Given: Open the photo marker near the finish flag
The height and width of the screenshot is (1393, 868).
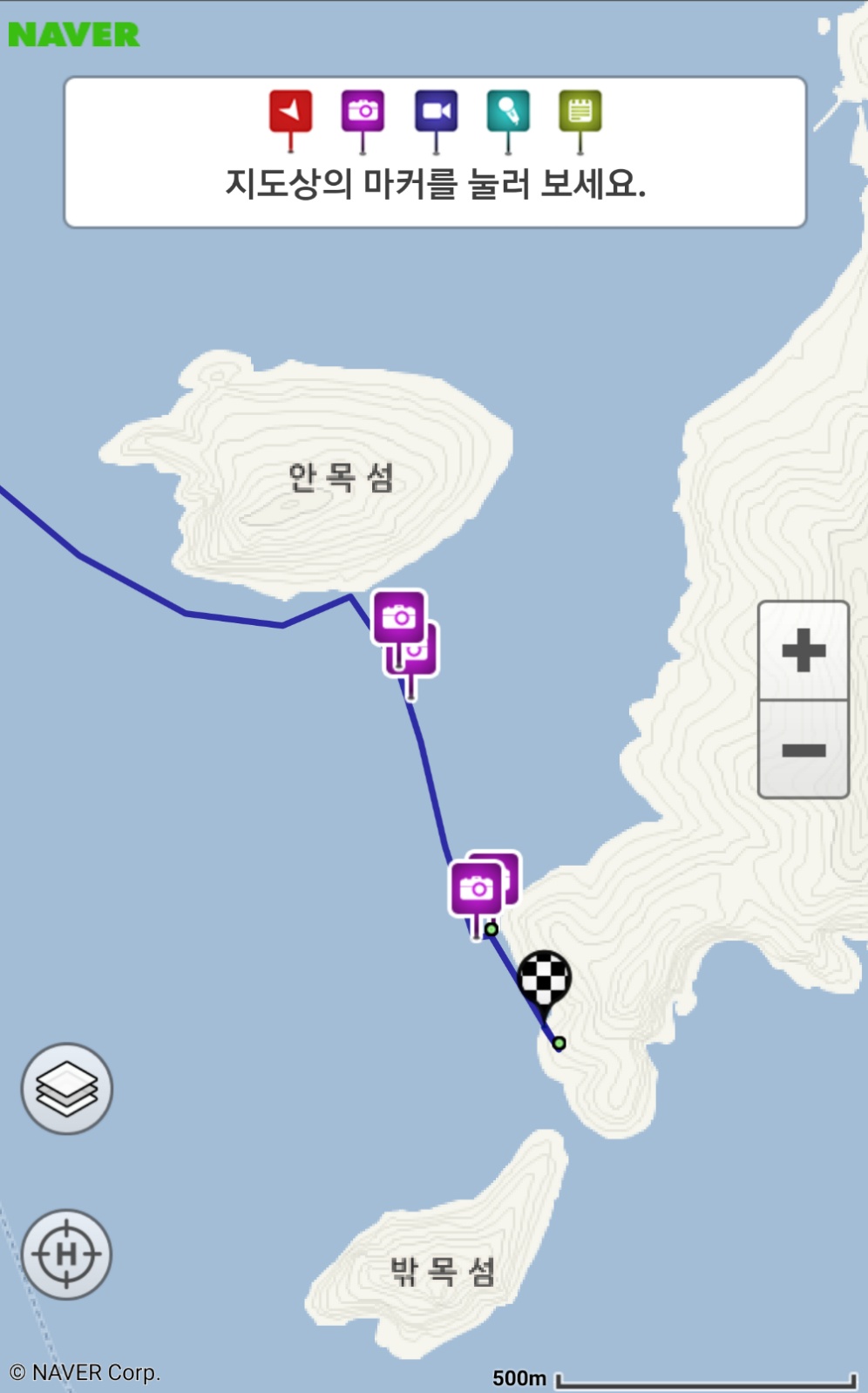Looking at the screenshot, I should click(x=476, y=888).
